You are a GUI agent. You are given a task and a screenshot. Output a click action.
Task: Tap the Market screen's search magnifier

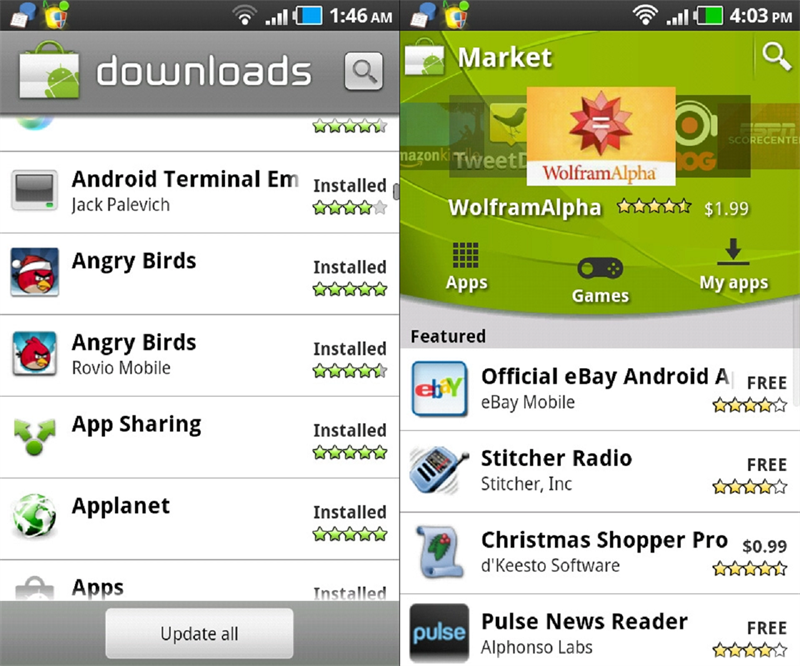pyautogui.click(x=775, y=56)
